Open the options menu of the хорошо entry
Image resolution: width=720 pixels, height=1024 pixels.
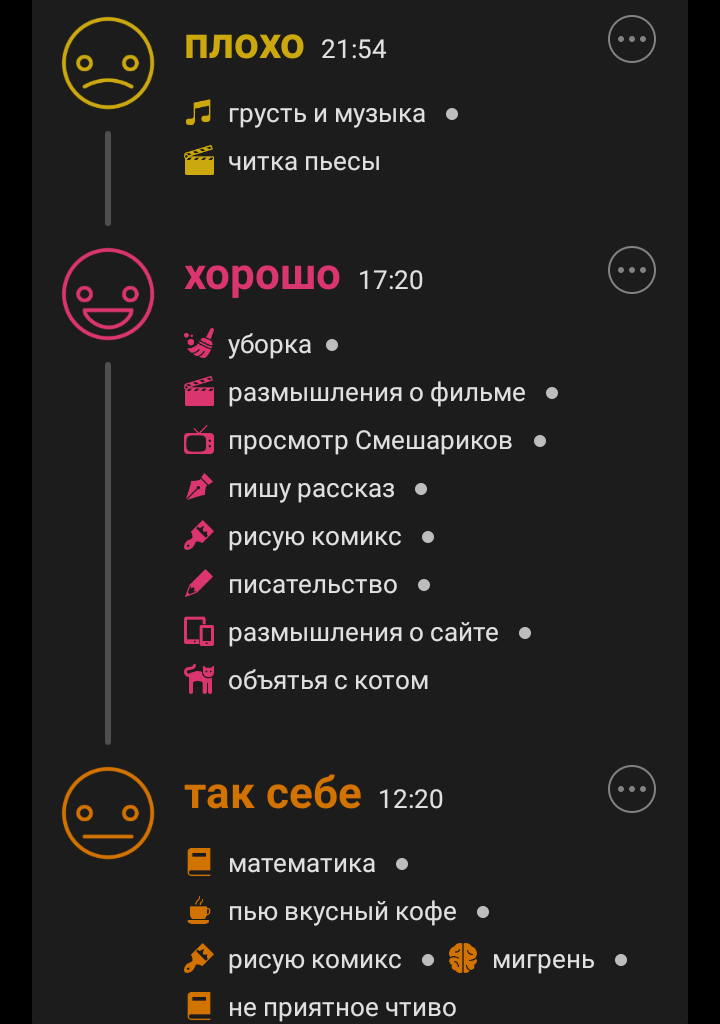click(632, 269)
